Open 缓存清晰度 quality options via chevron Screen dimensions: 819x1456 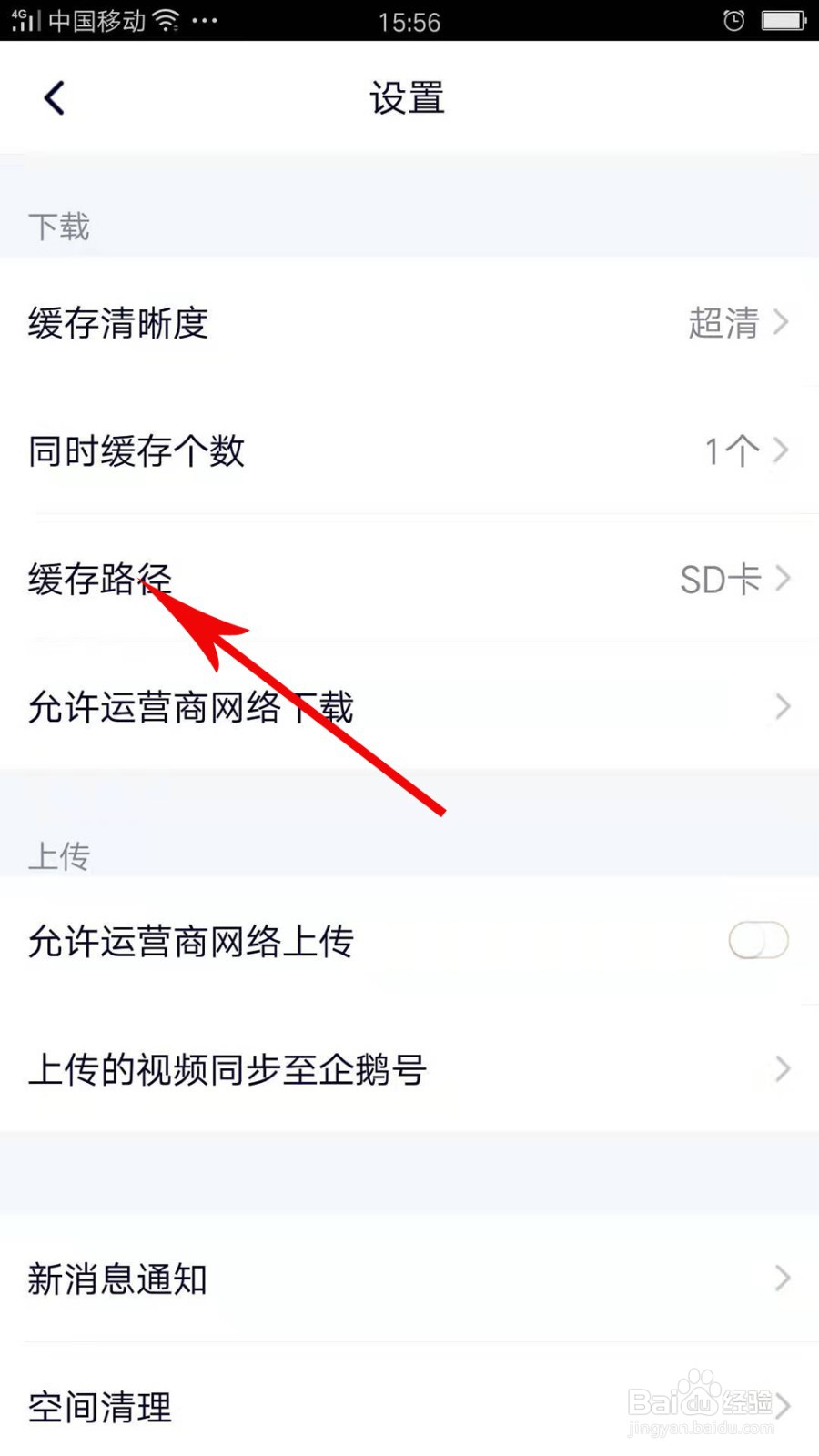click(781, 323)
